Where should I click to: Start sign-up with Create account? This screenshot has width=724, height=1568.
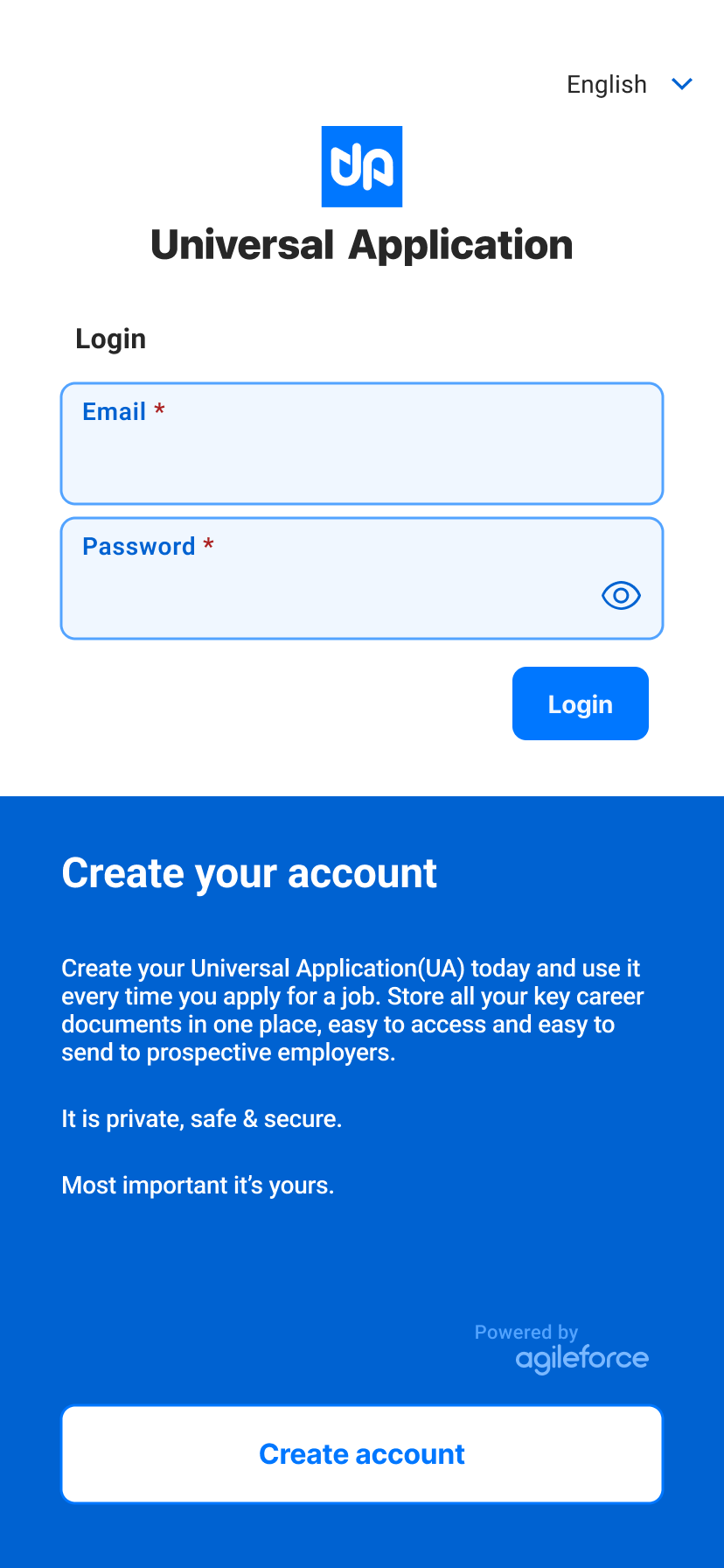(x=362, y=1454)
